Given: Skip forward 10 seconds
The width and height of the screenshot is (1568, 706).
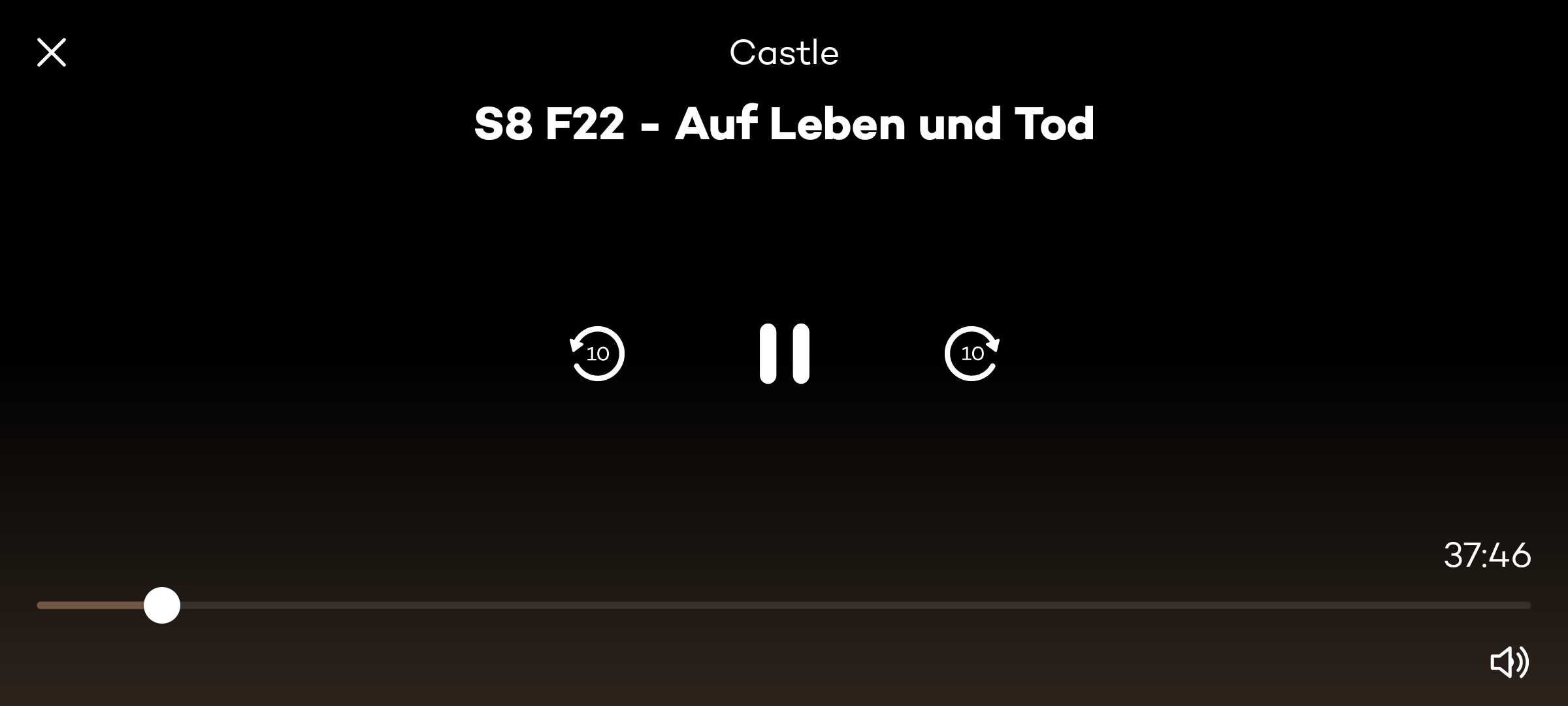Looking at the screenshot, I should point(972,354).
